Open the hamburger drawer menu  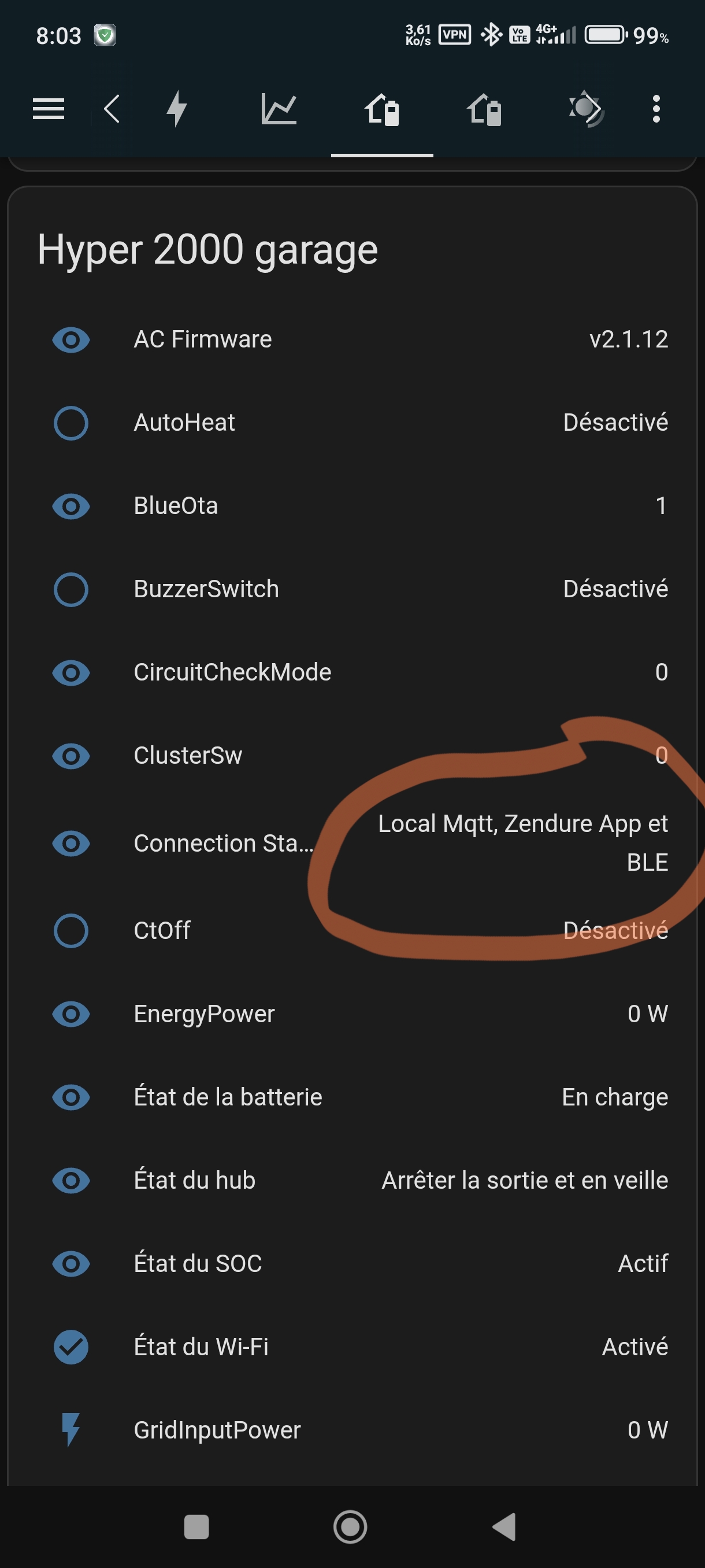click(x=48, y=109)
